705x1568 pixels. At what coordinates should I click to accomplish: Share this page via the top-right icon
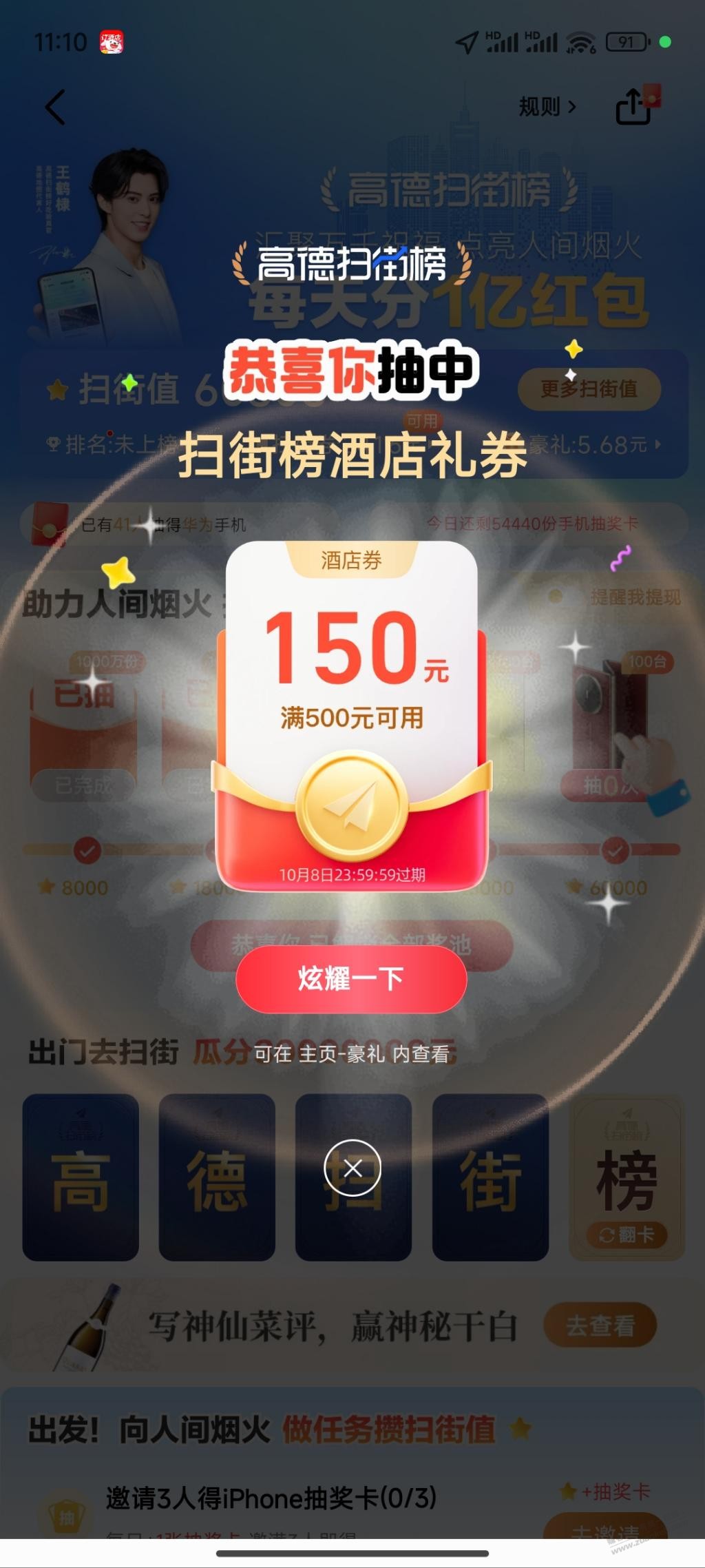pyautogui.click(x=633, y=107)
